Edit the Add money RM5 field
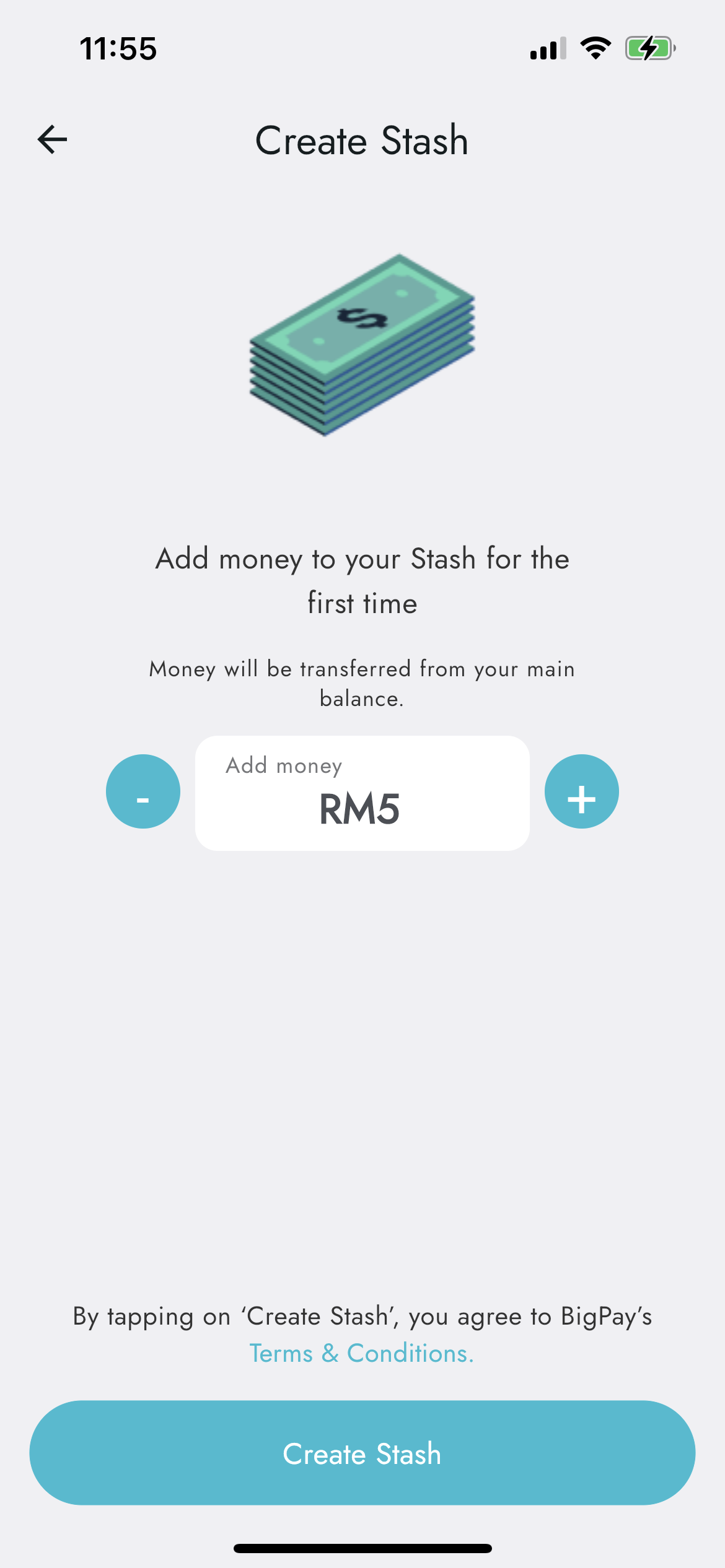The height and width of the screenshot is (1568, 725). coord(362,793)
